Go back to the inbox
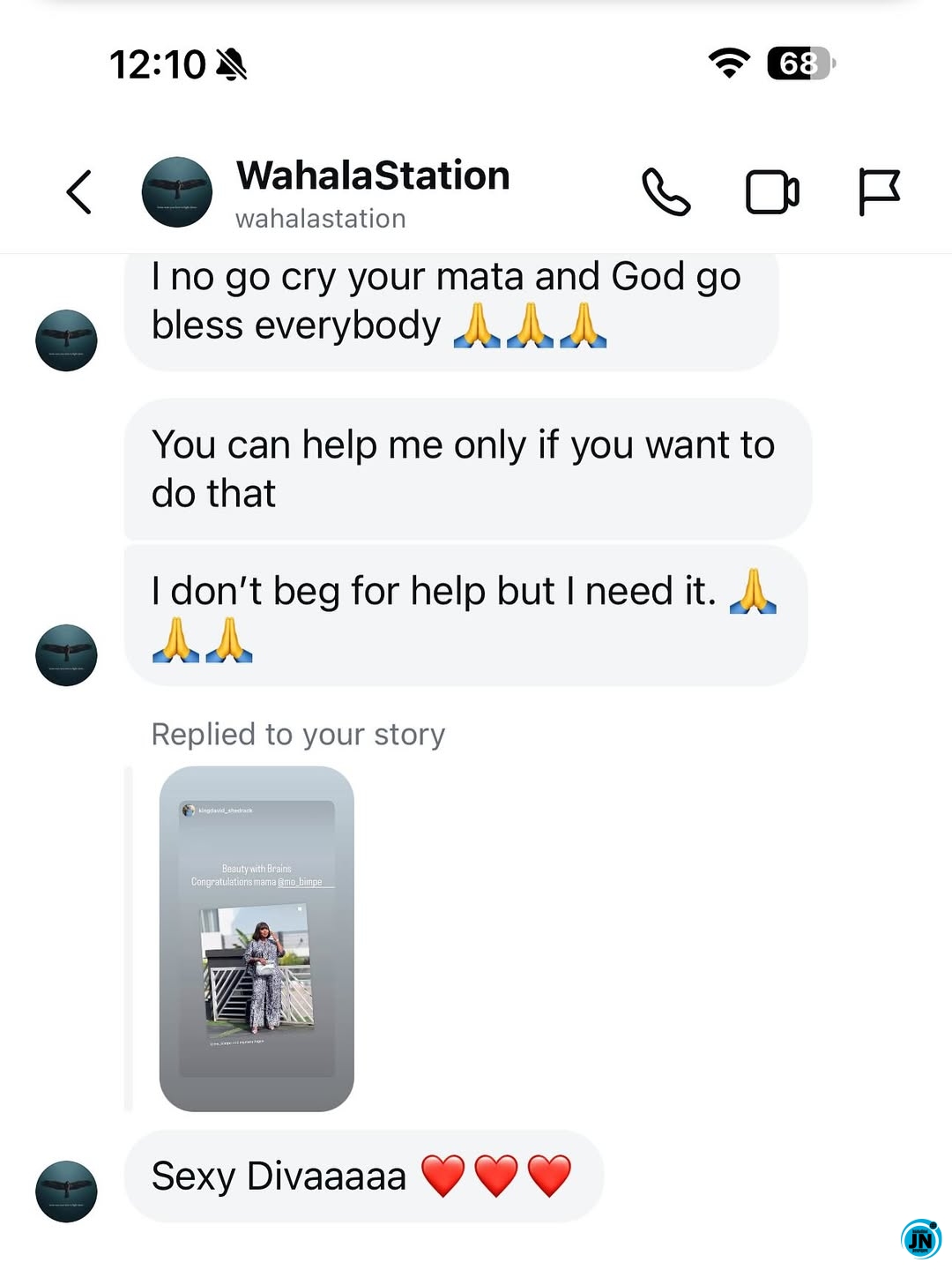This screenshot has height=1270, width=952. coord(79,192)
